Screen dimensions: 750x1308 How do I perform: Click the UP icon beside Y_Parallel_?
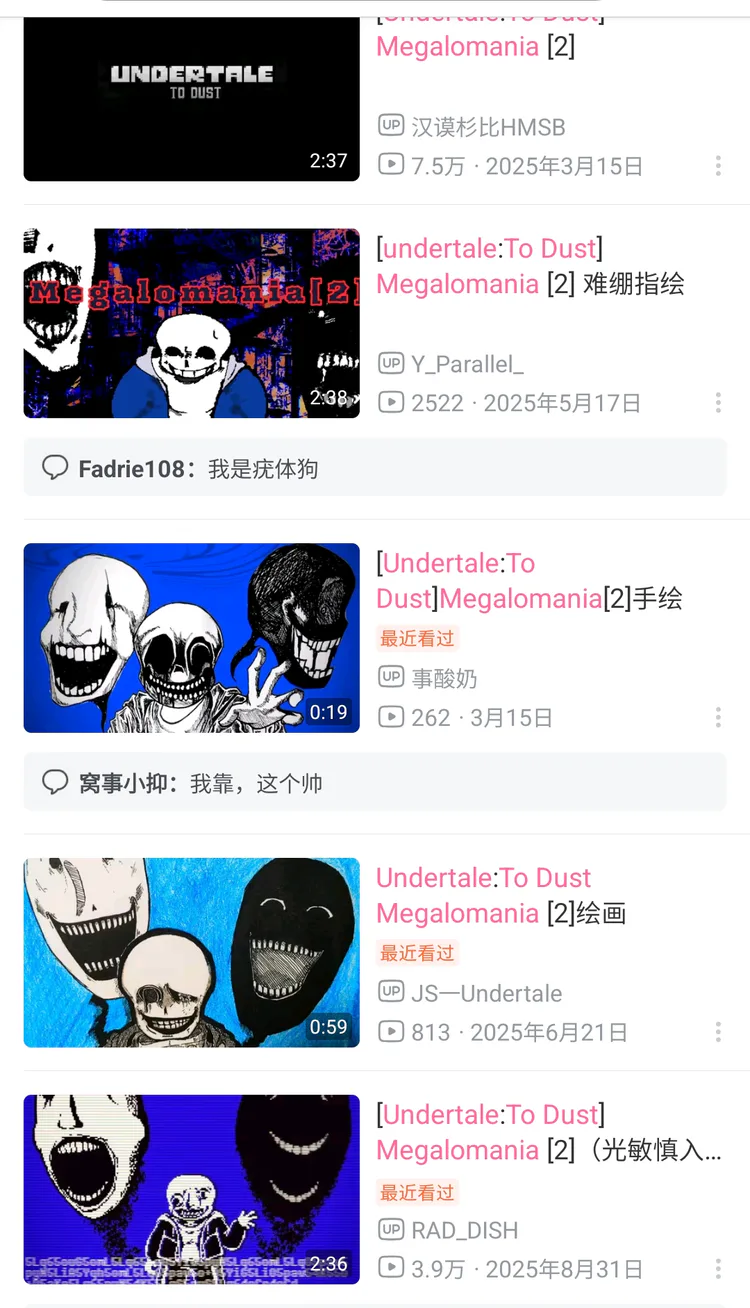tap(391, 363)
